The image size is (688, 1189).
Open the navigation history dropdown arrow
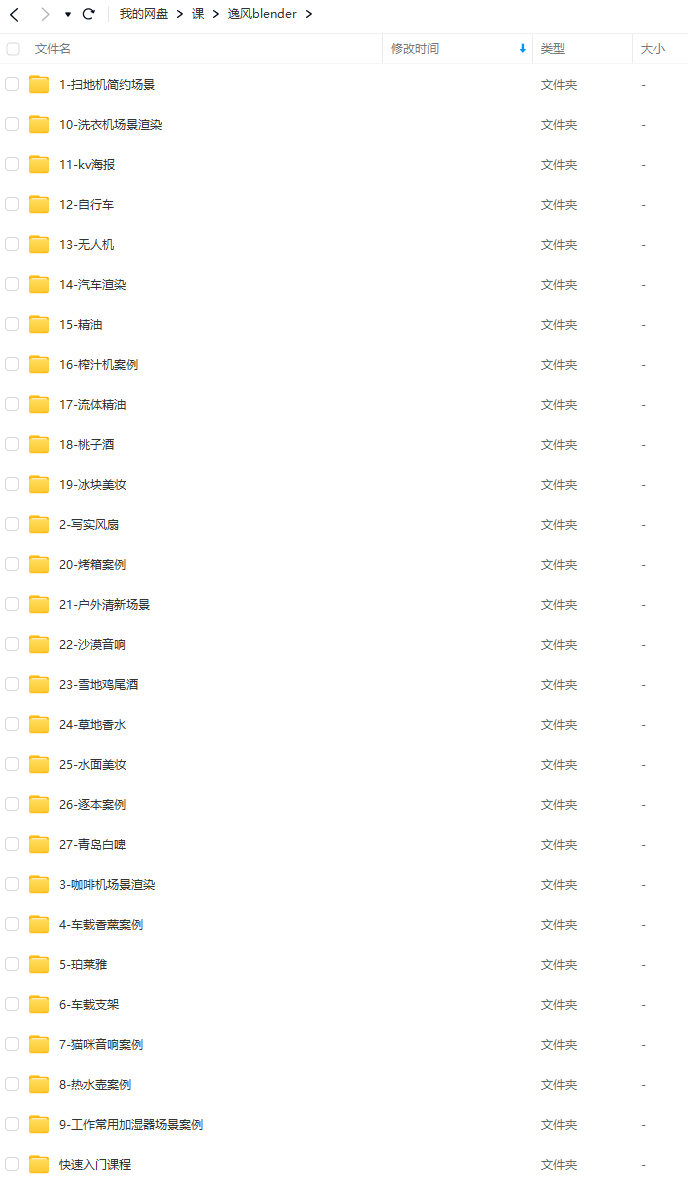click(x=67, y=15)
